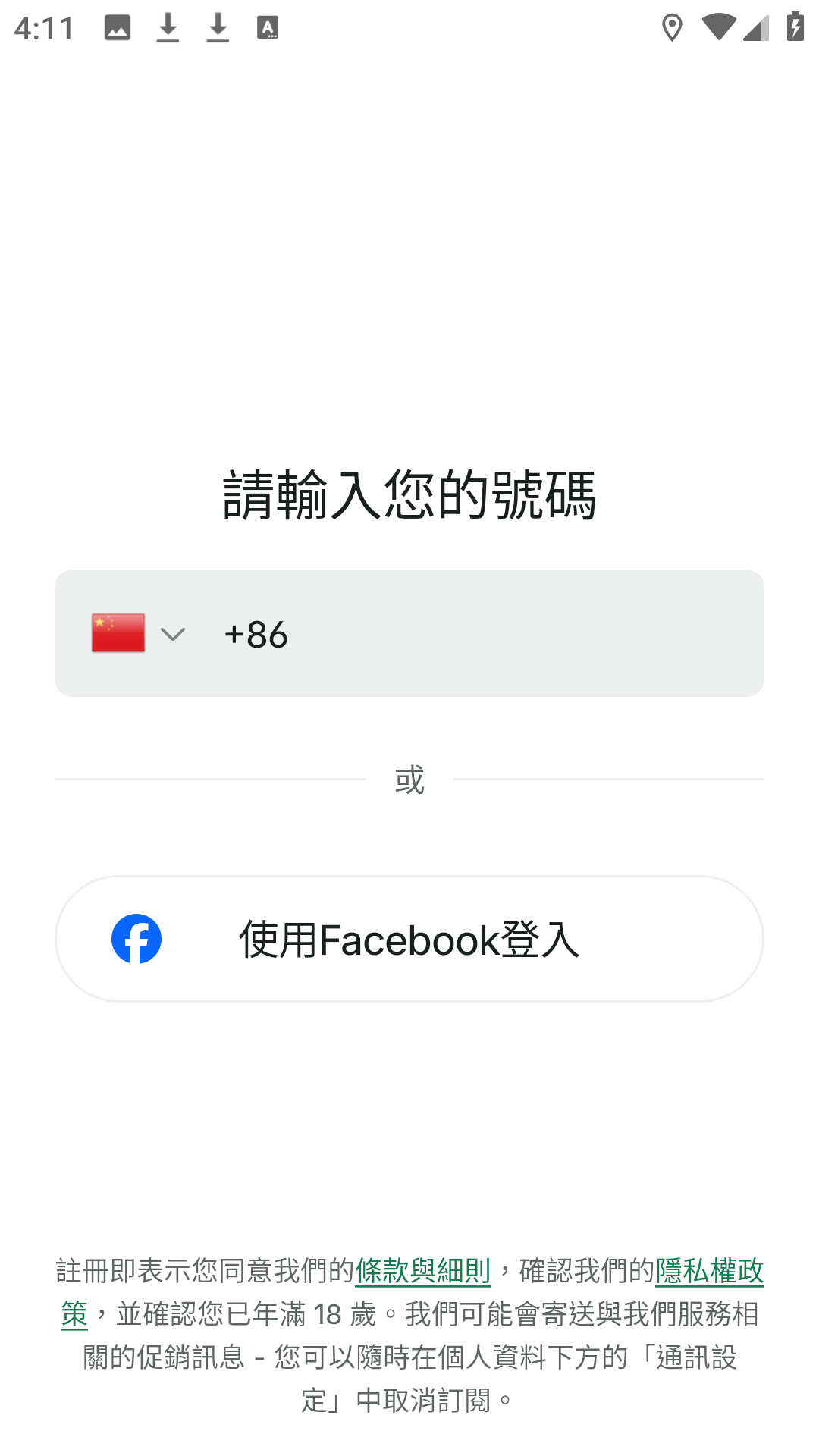Tap the 或 divider label
This screenshot has width=819, height=1456.
click(x=409, y=779)
